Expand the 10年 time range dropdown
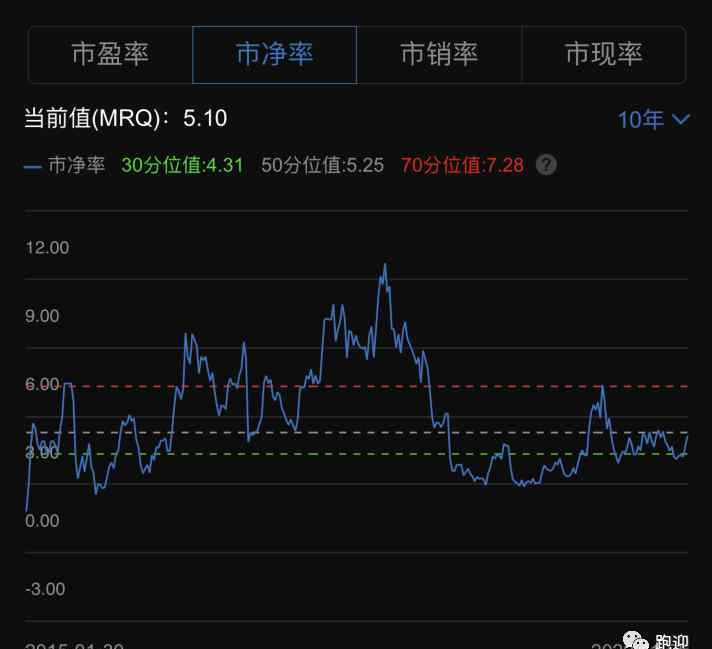The width and height of the screenshot is (712, 649). click(653, 120)
